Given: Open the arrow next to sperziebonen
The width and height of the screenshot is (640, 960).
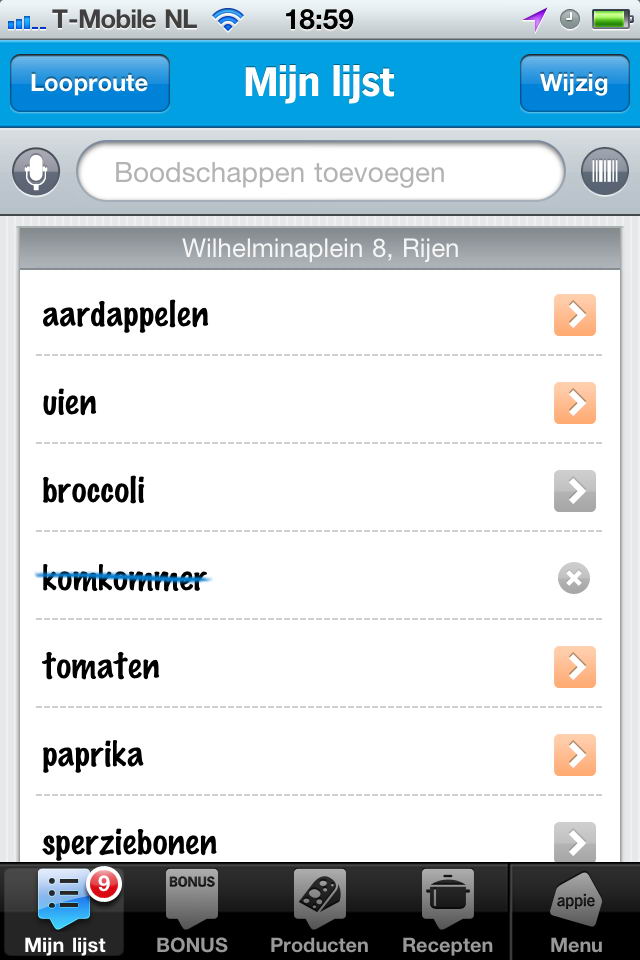Looking at the screenshot, I should tap(574, 842).
